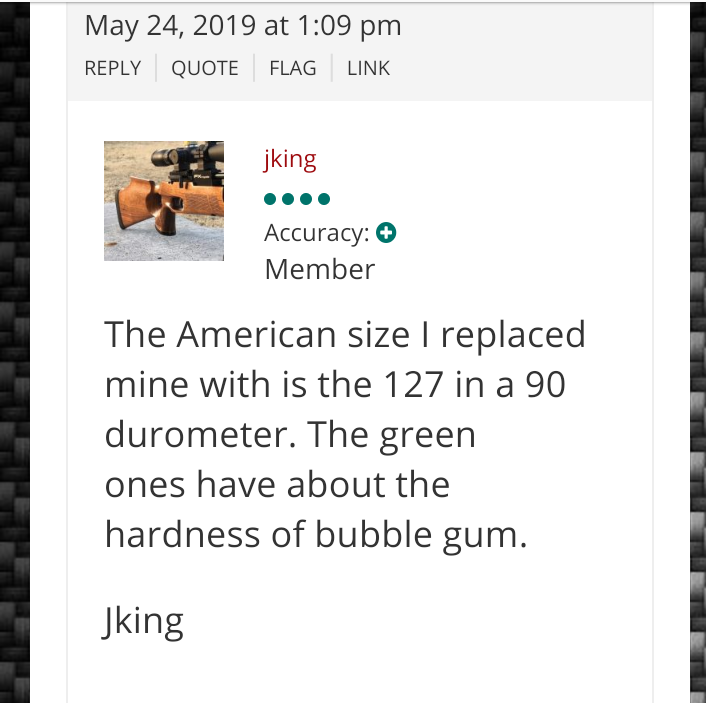
Task: Open jking's profile from username
Action: click(290, 160)
